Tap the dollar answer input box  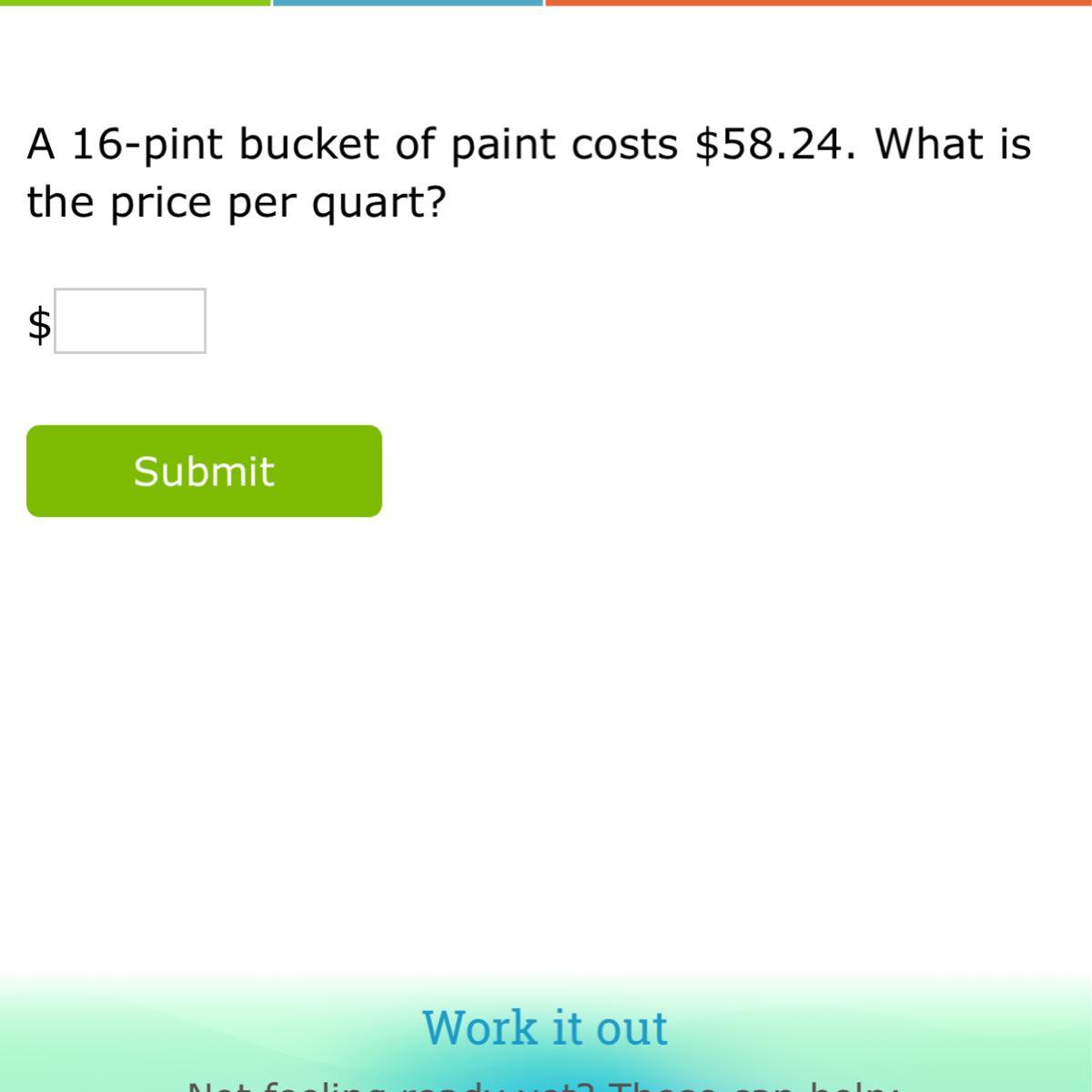130,321
